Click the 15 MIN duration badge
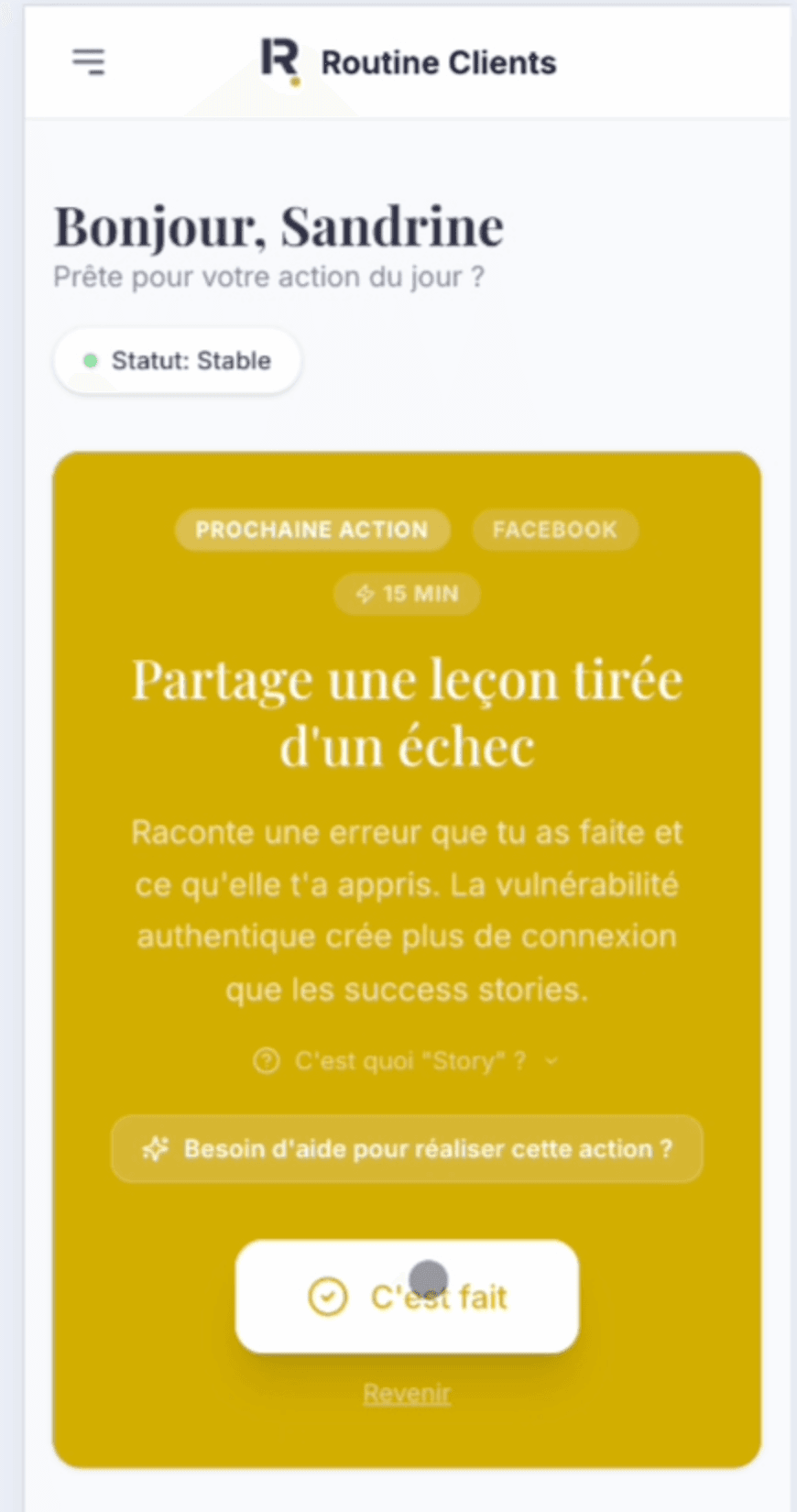Screen dimensions: 797x1512 click(x=406, y=594)
